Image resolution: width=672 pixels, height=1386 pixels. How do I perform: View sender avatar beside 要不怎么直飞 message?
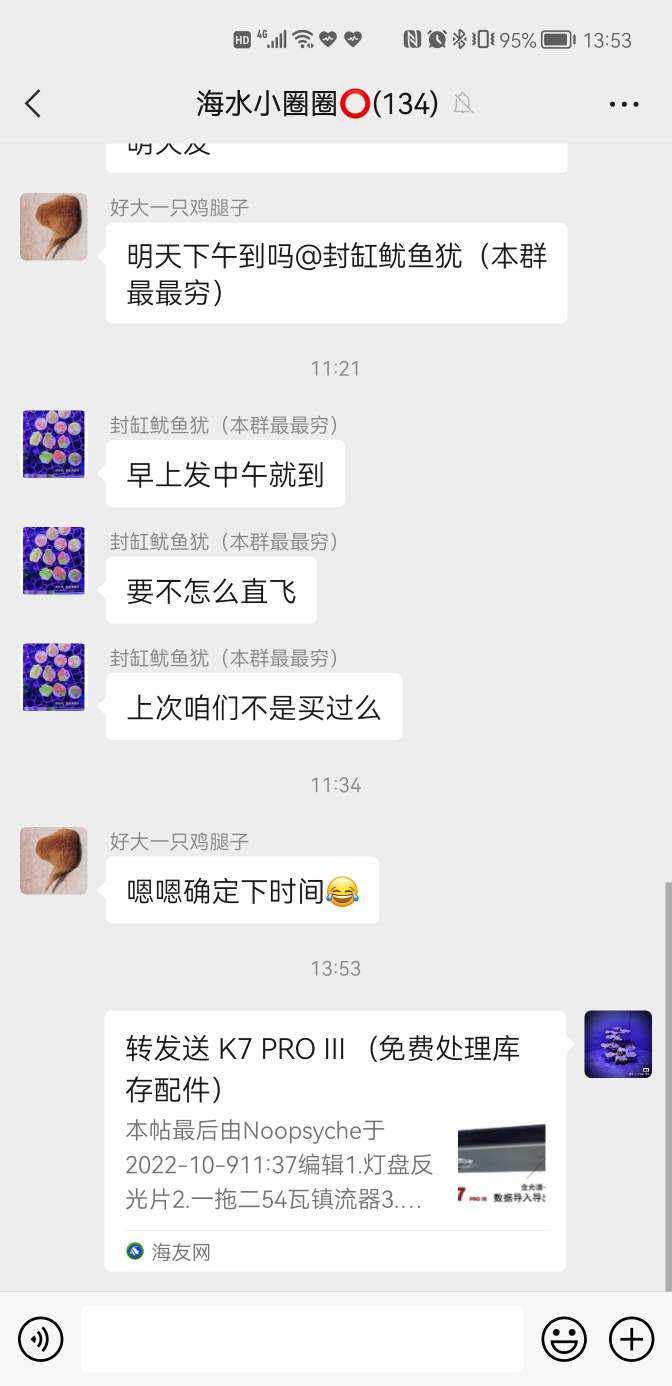point(54,561)
